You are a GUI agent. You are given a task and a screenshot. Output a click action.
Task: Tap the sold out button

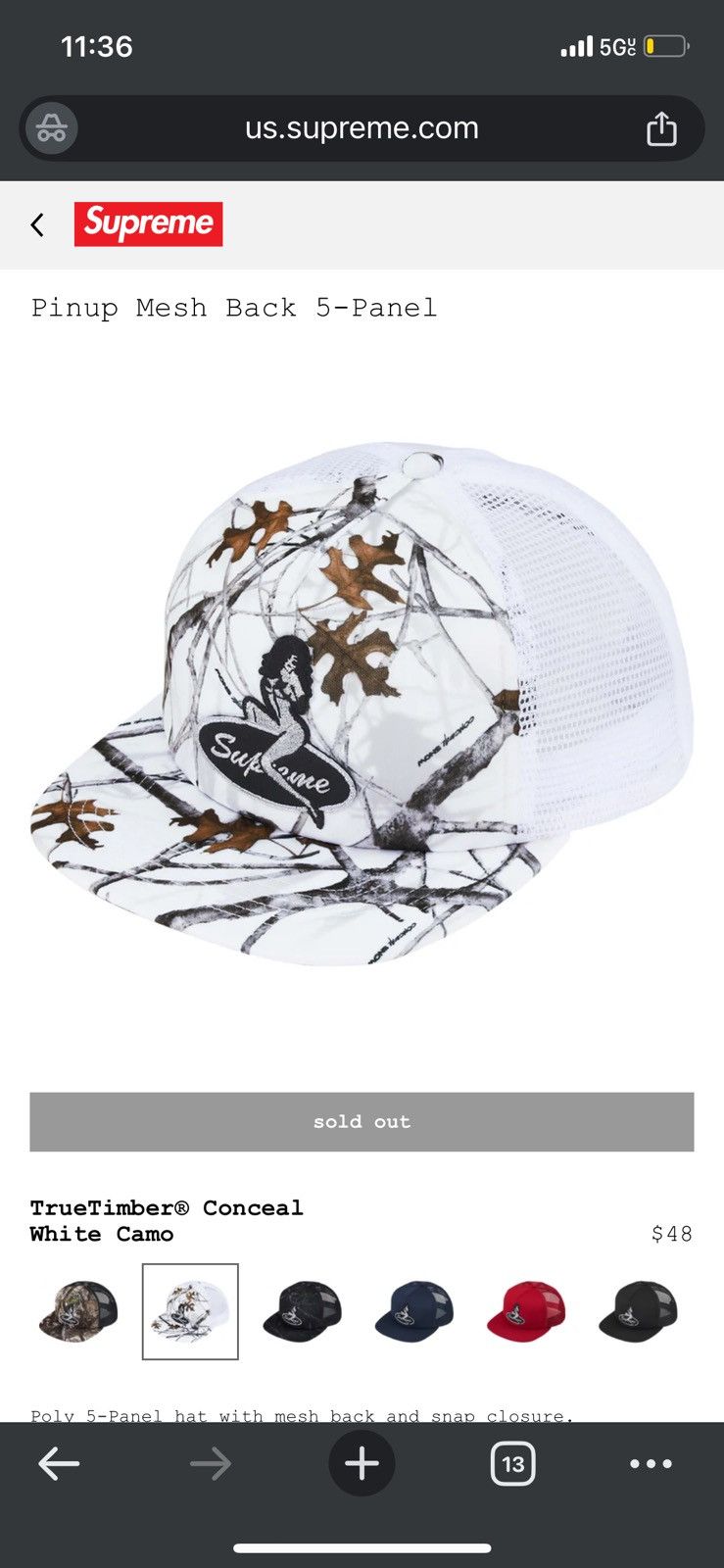coord(362,1120)
